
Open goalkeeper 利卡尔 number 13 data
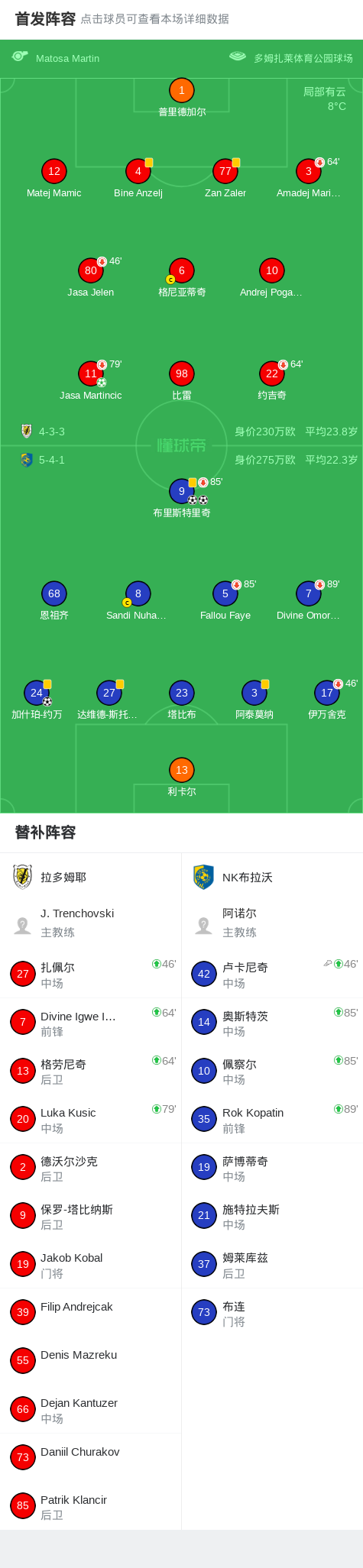182,771
